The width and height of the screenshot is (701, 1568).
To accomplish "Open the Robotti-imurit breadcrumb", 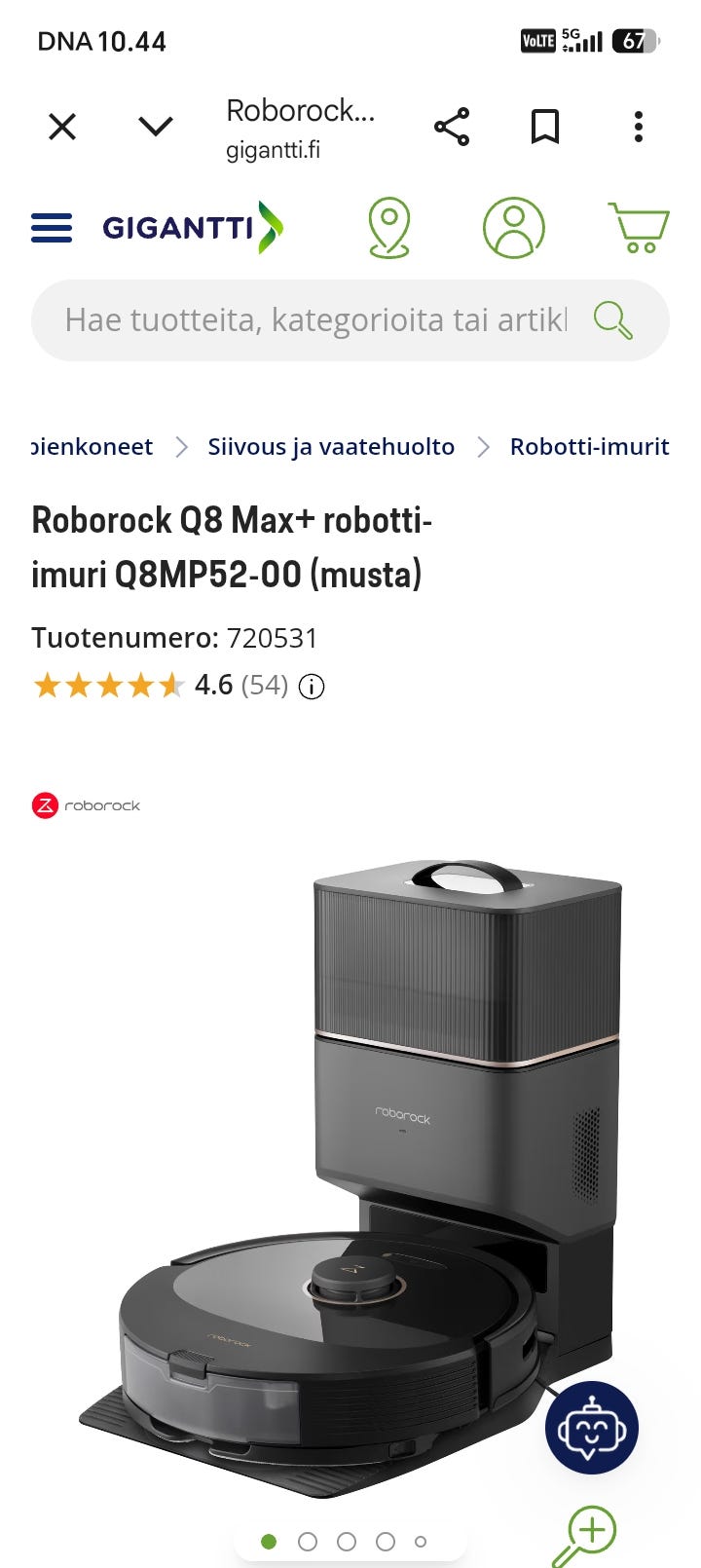I will tap(590, 447).
